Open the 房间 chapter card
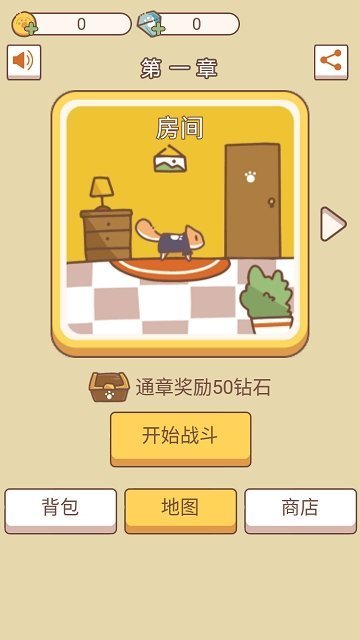This screenshot has width=360, height=640. [180, 223]
